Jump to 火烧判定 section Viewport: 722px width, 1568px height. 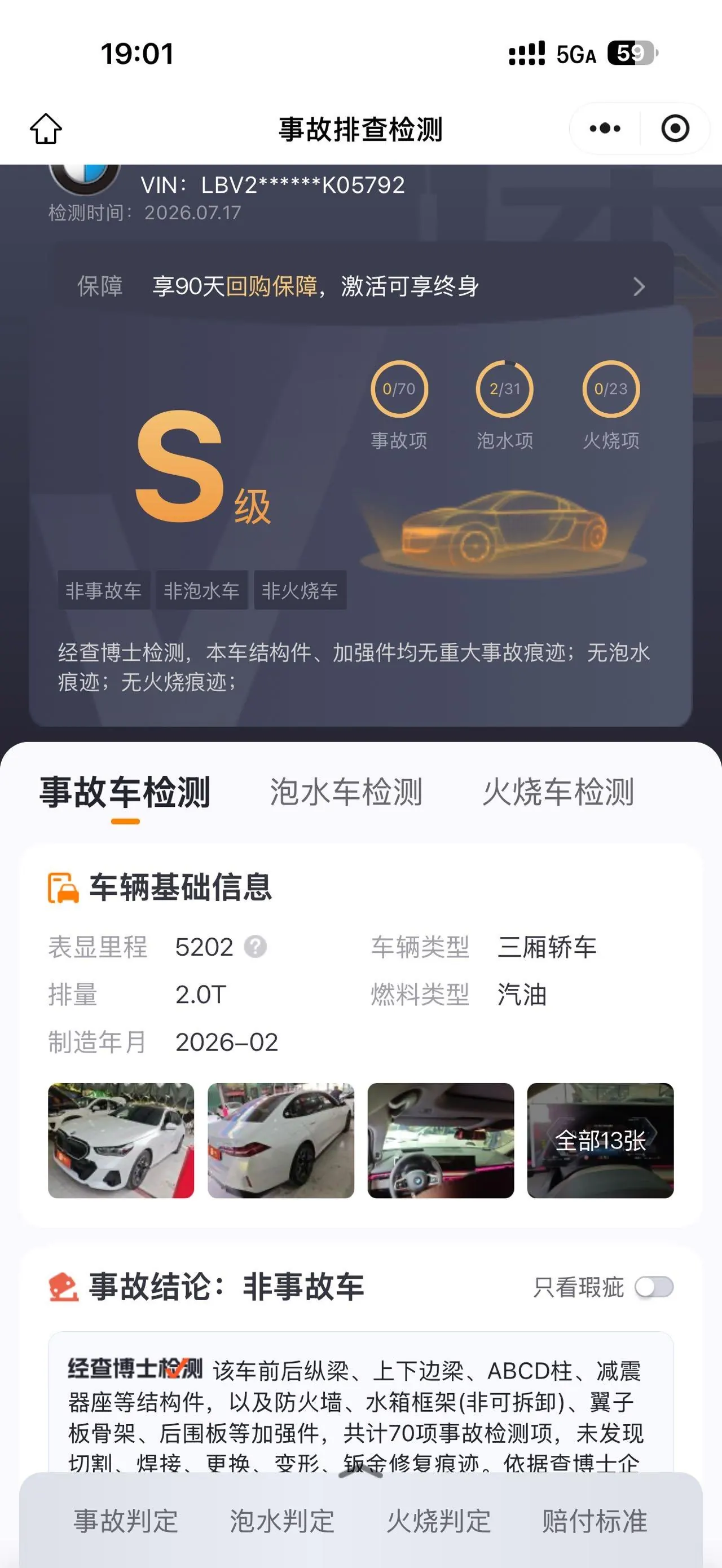click(439, 1521)
